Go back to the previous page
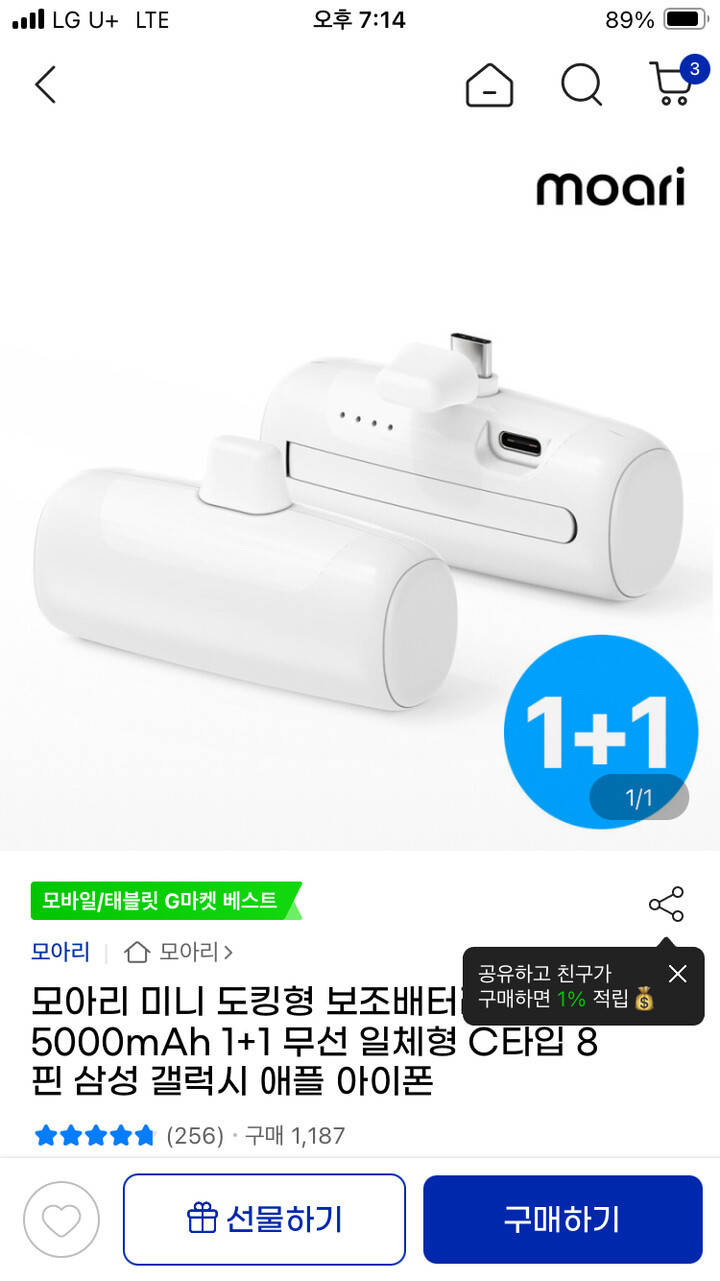This screenshot has height=1281, width=720. pos(46,85)
